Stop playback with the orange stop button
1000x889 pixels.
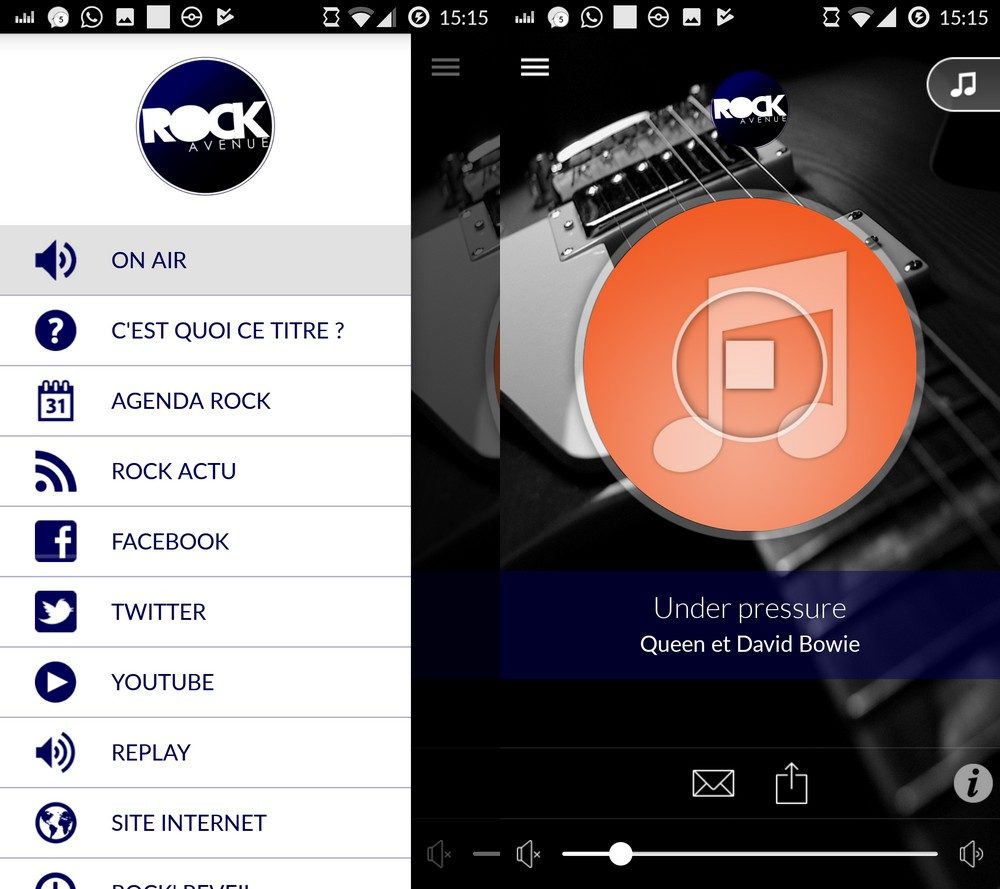click(x=749, y=364)
